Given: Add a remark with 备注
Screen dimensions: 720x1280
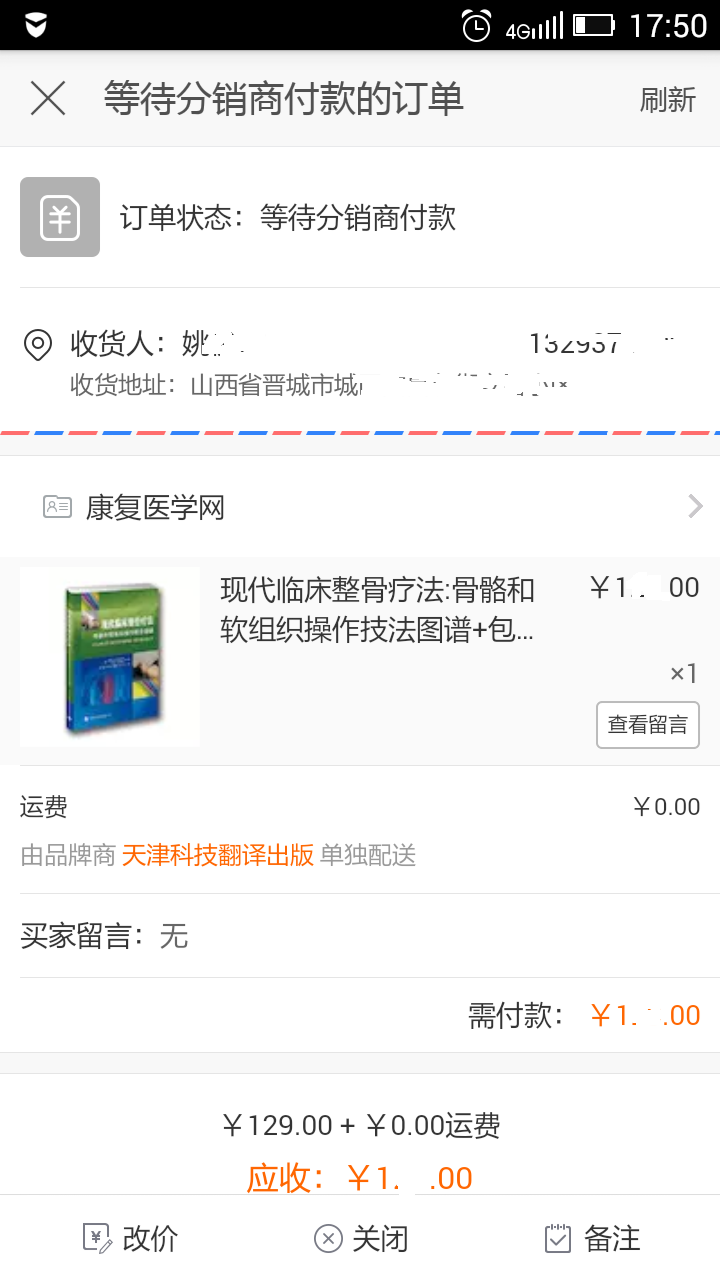Looking at the screenshot, I should pyautogui.click(x=592, y=1238).
